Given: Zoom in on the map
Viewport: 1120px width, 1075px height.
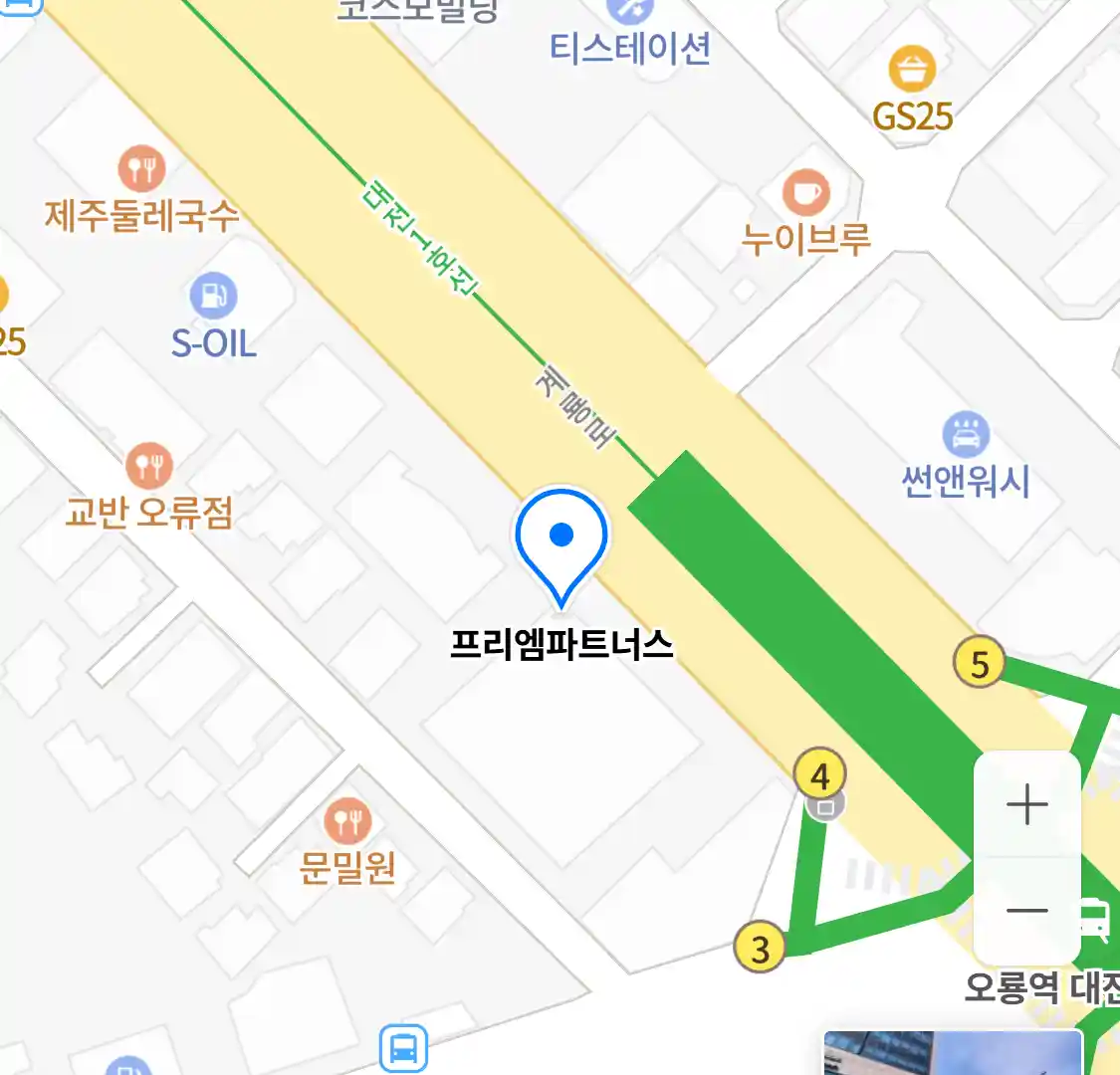Looking at the screenshot, I should tap(1026, 804).
